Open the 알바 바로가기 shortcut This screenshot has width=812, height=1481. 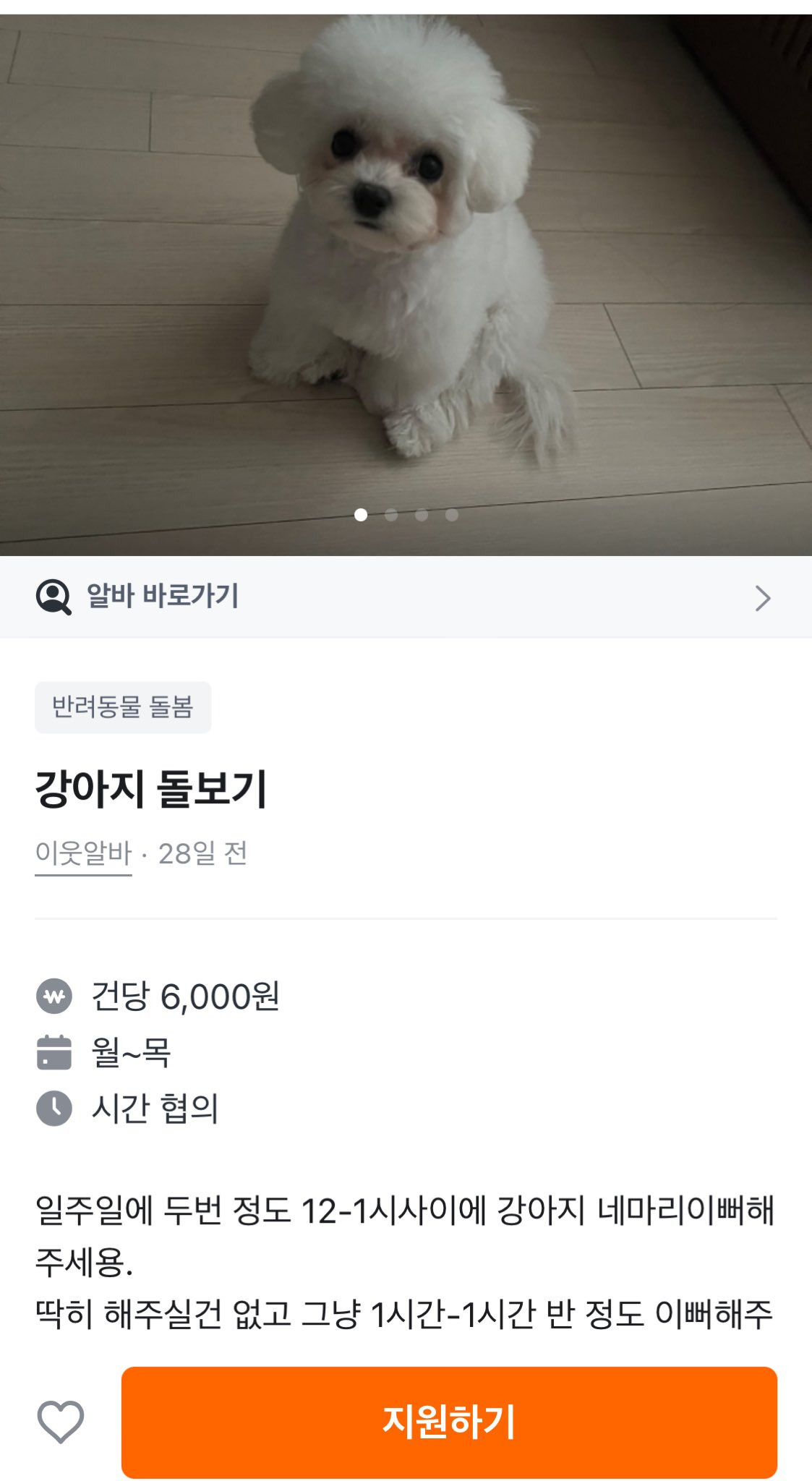161,597
